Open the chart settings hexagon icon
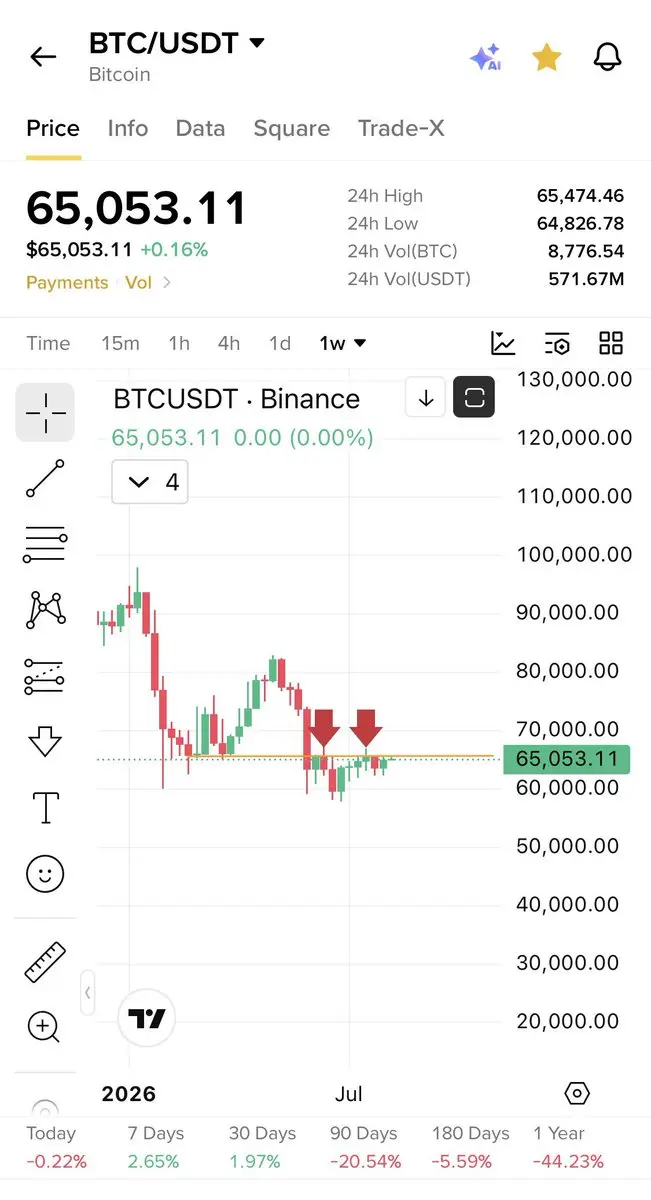Image resolution: width=651 pixels, height=1200 pixels. pos(577,1093)
